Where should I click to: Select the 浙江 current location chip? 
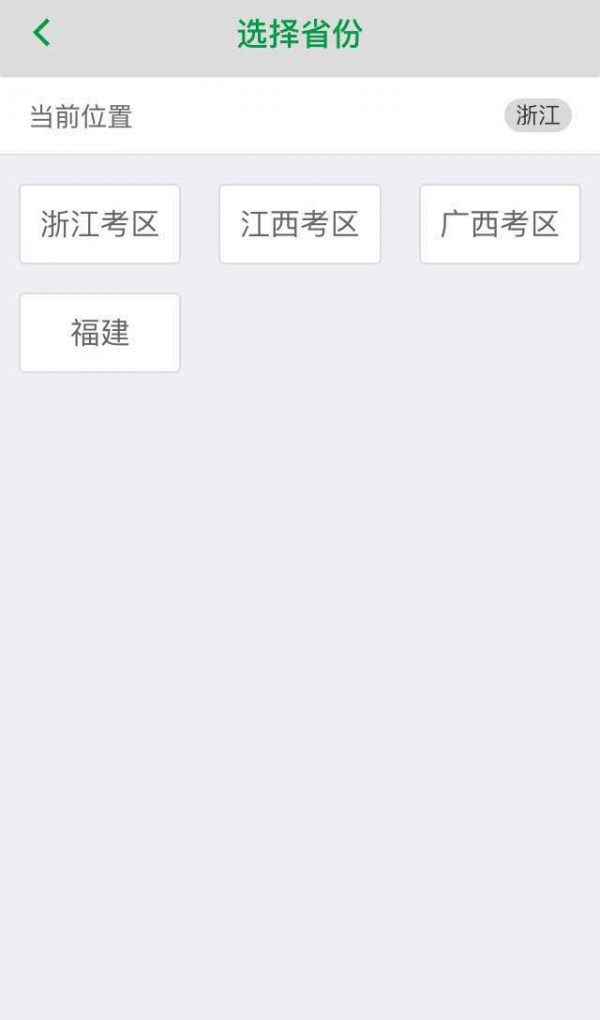pos(537,116)
